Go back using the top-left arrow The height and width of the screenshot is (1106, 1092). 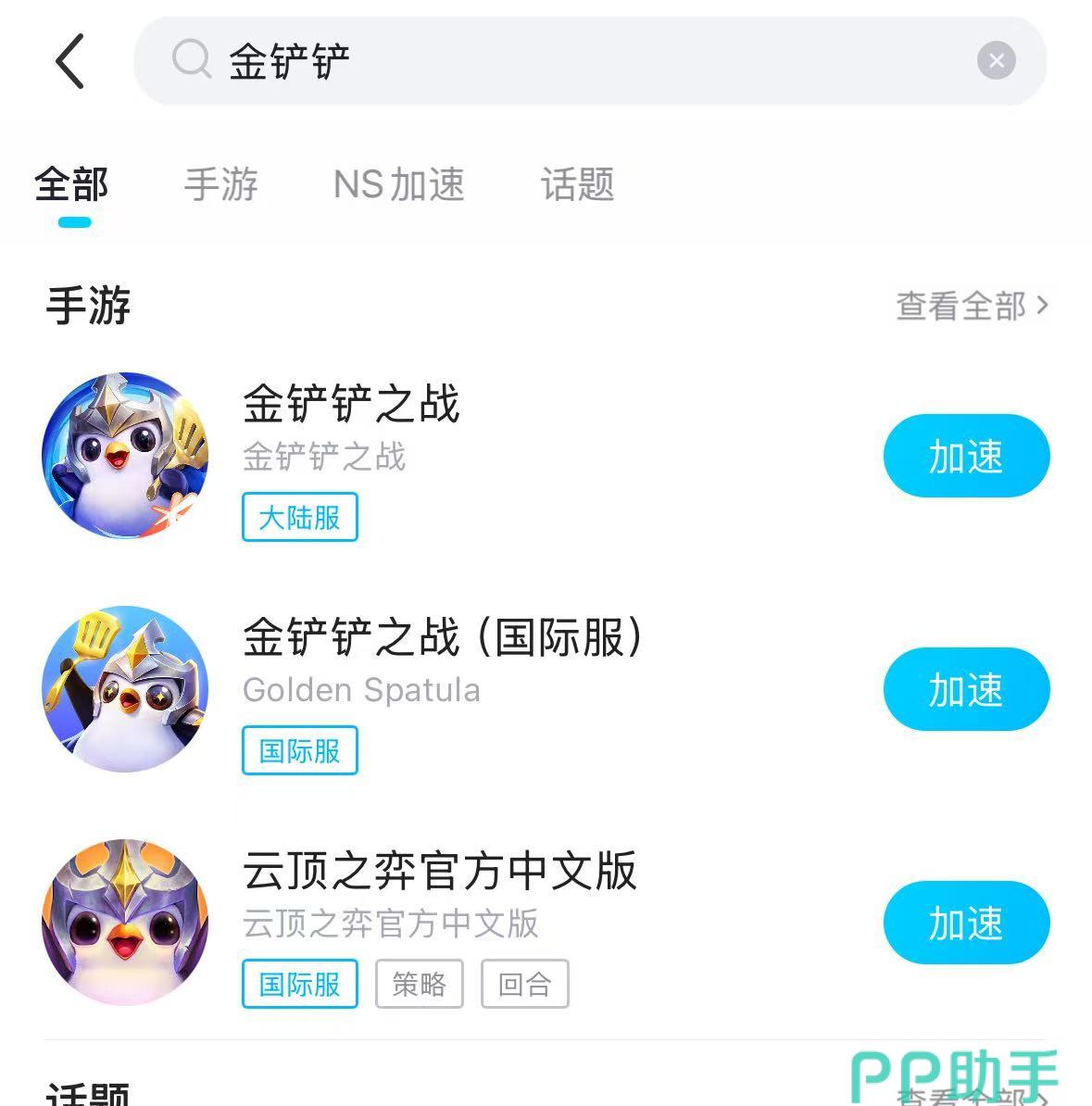70,62
